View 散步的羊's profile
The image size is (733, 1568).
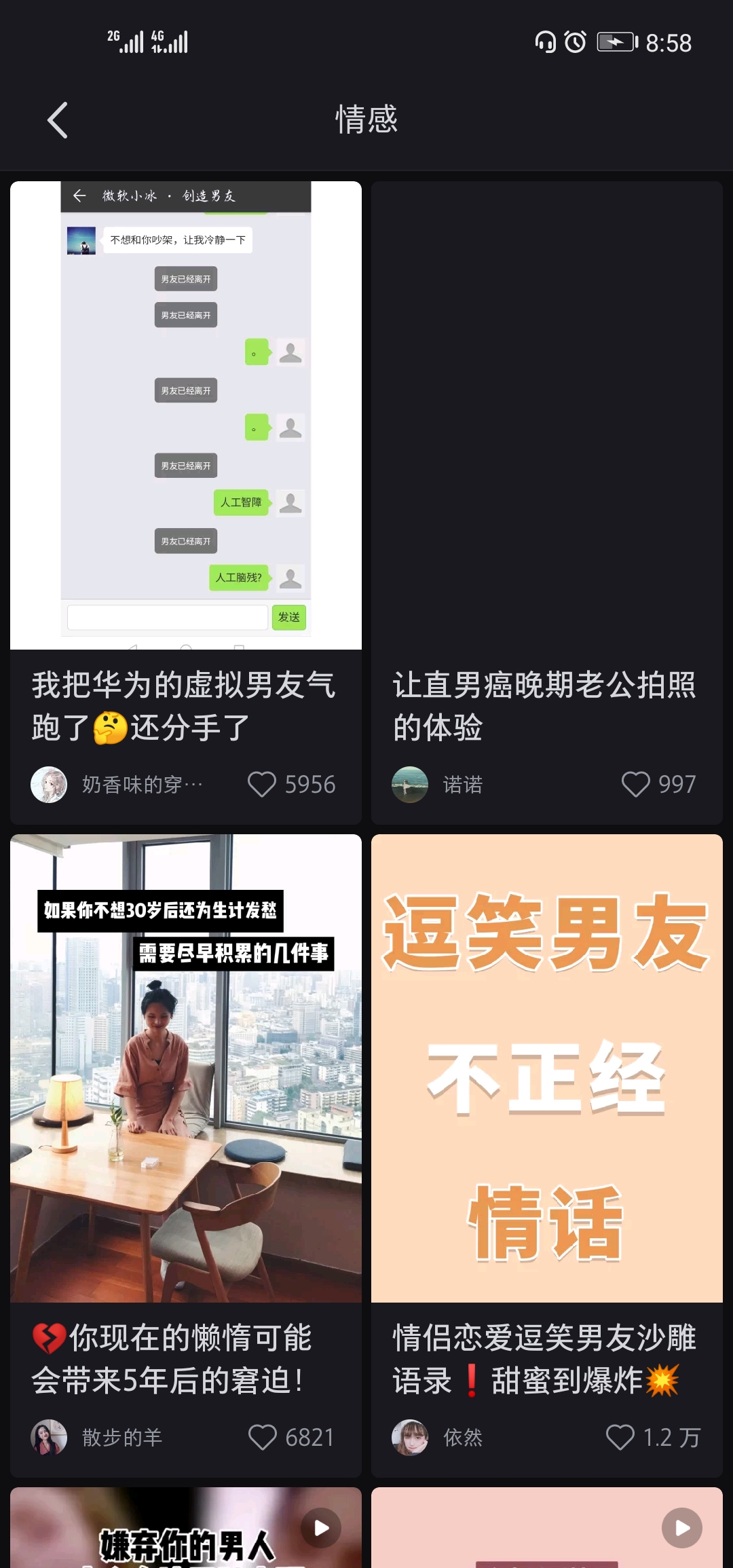coord(49,1438)
